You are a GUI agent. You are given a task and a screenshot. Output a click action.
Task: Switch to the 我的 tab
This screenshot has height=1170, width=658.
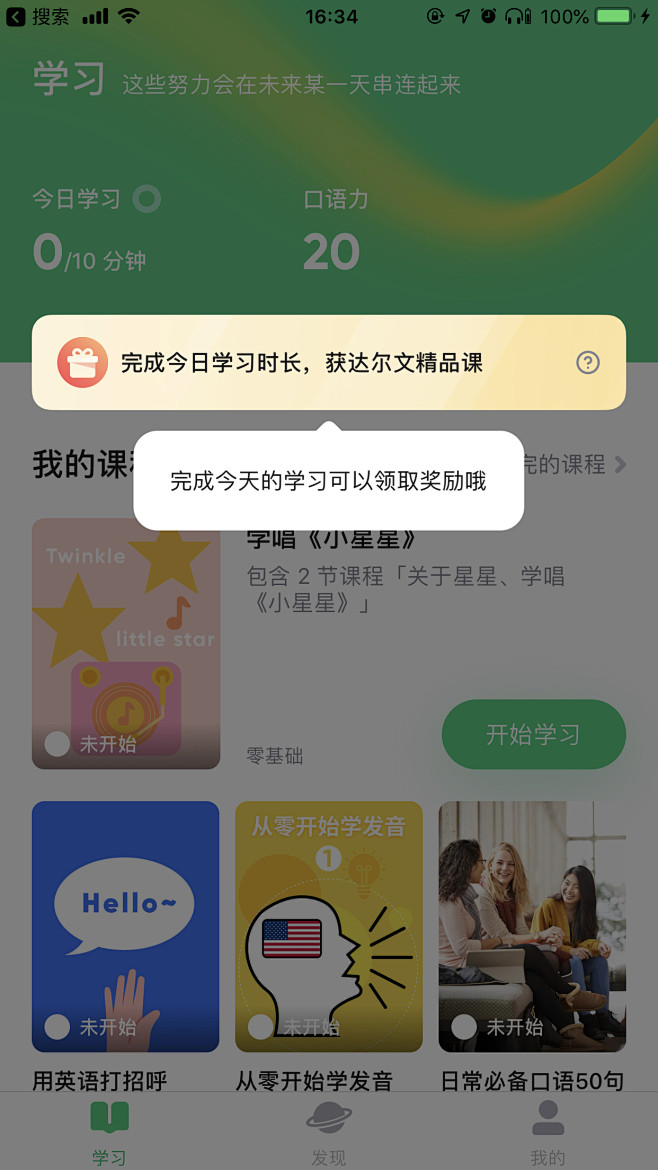click(x=547, y=1131)
